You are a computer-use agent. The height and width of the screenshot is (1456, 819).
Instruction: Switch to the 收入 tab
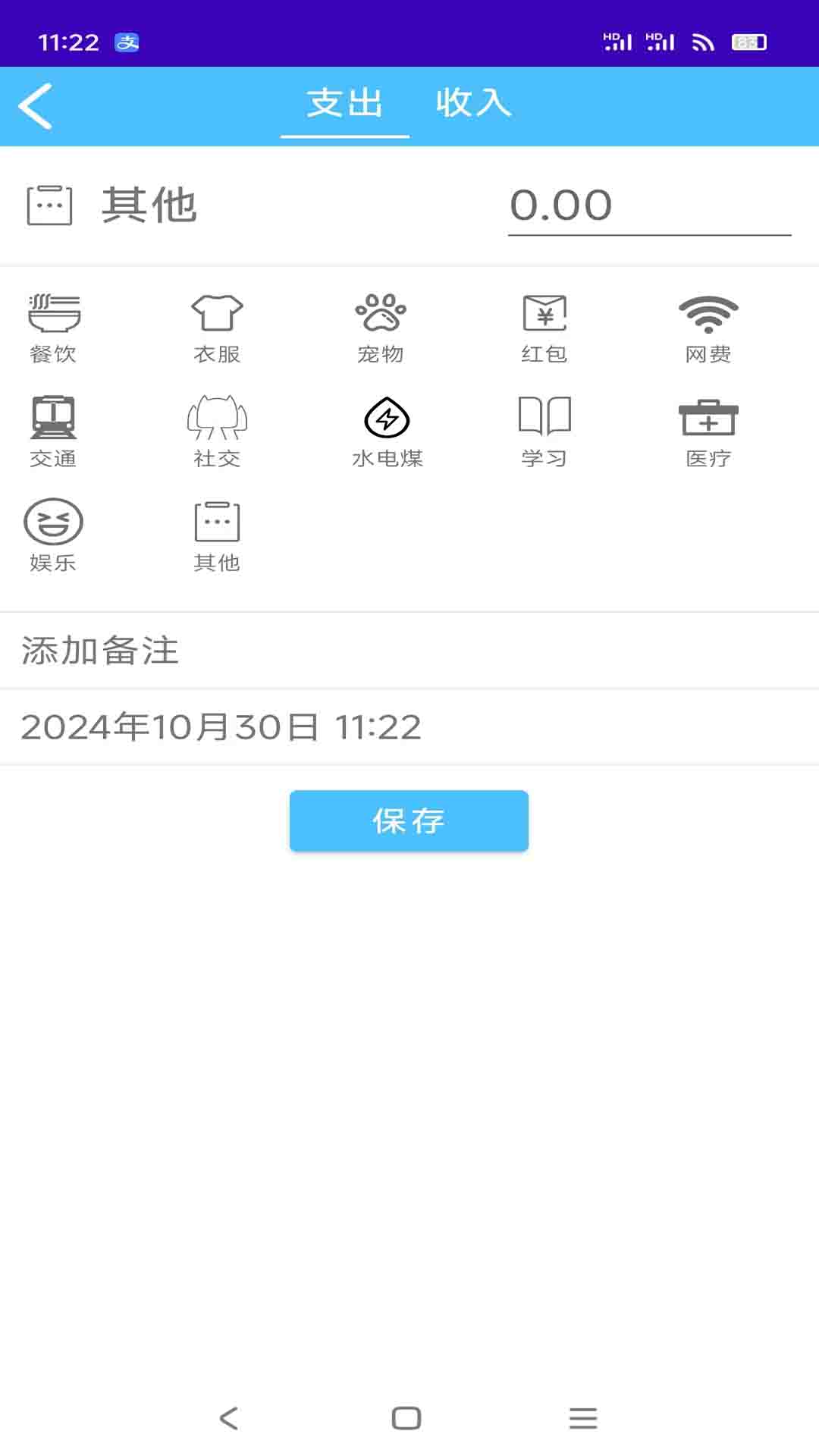473,103
